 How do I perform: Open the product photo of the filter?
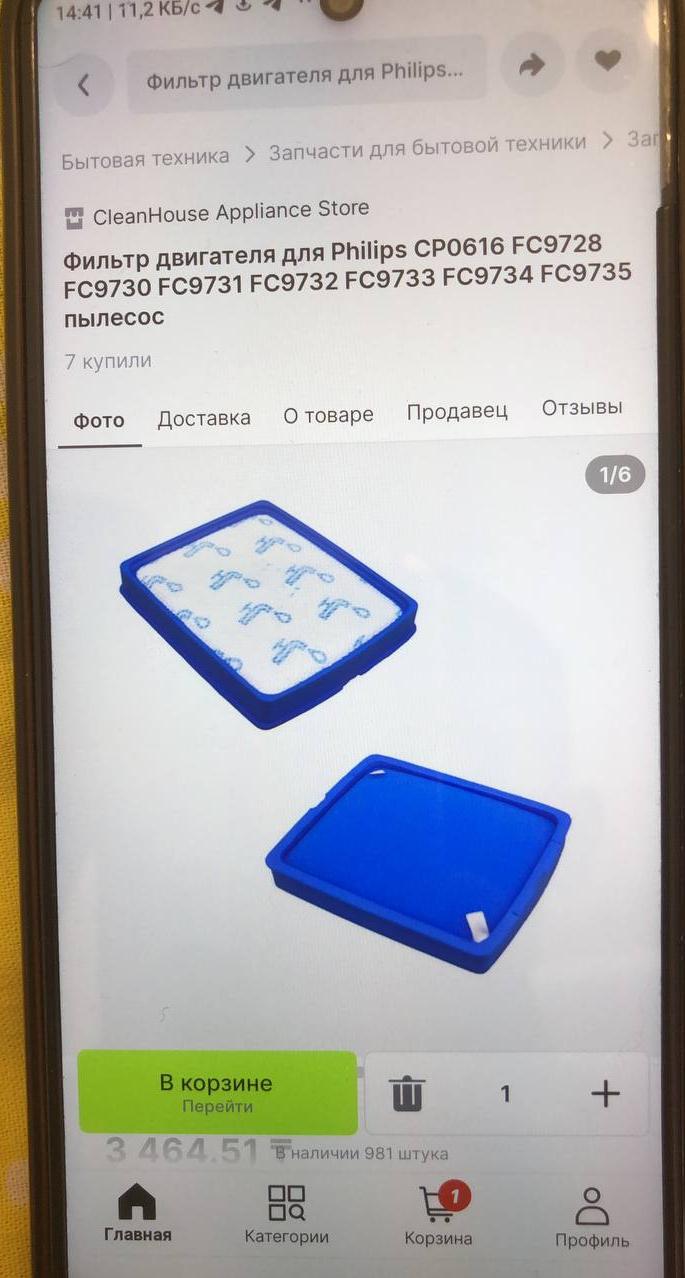(x=345, y=735)
